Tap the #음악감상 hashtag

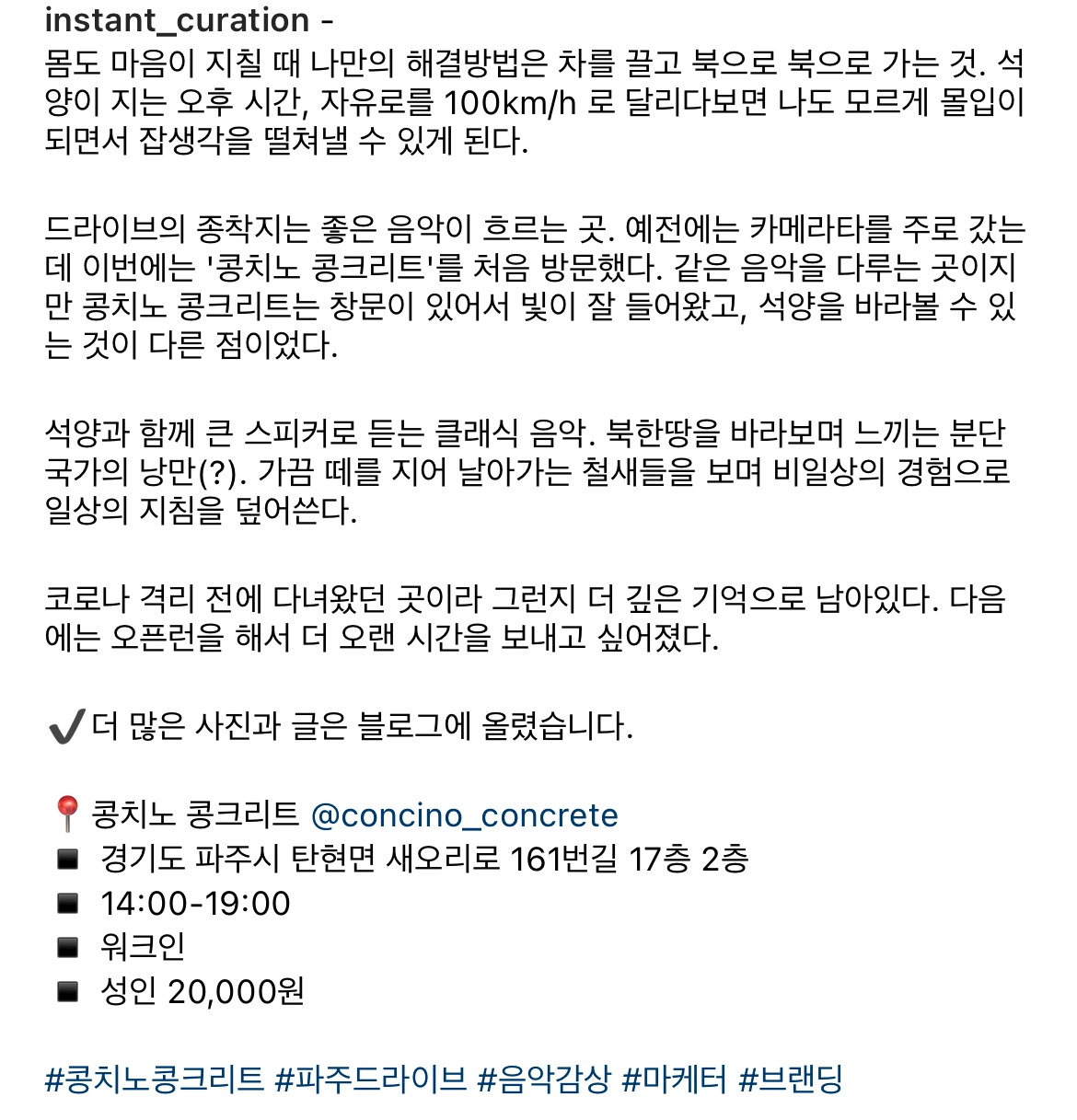(x=544, y=1079)
